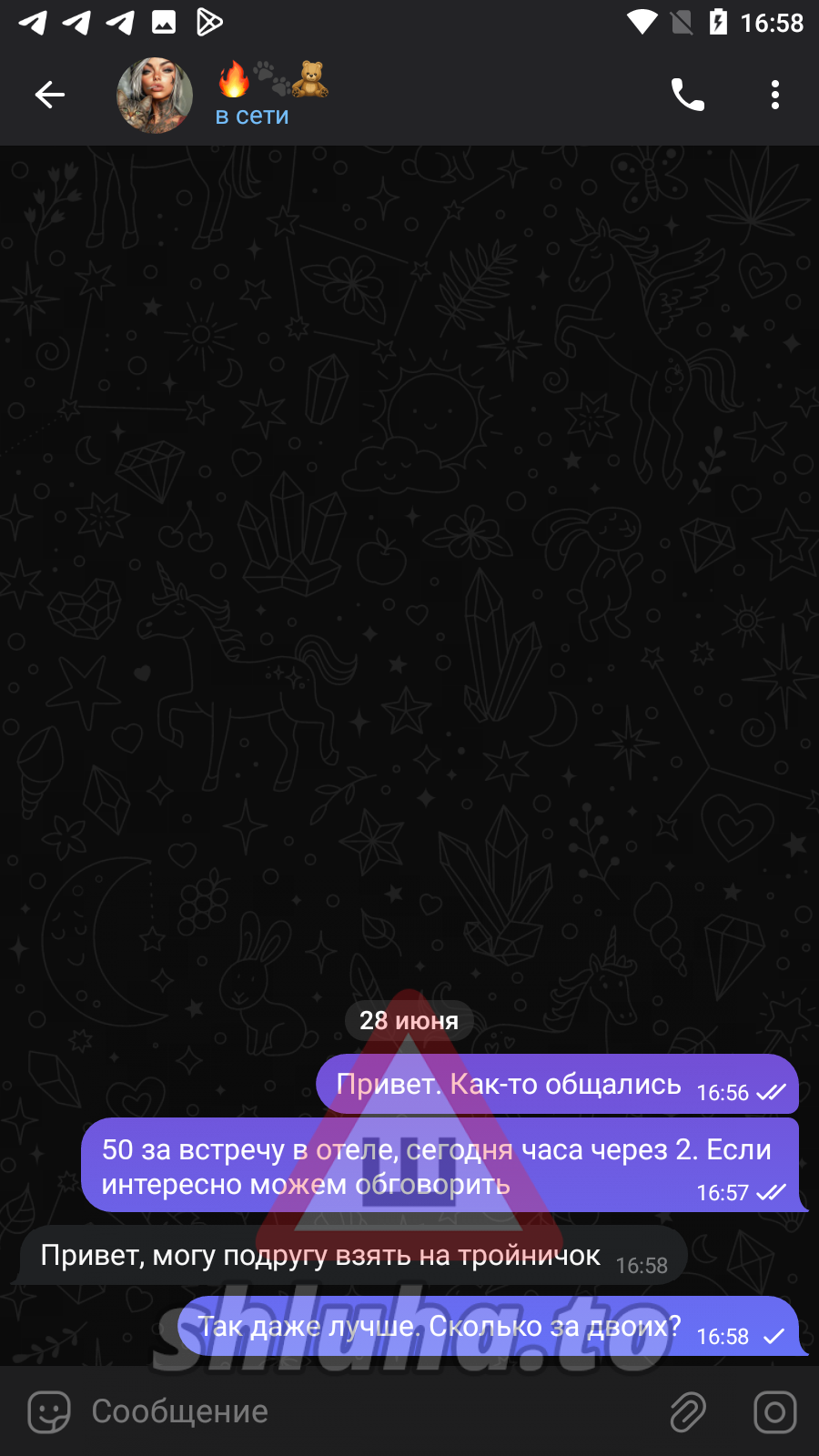Viewport: 819px width, 1456px height.
Task: Open contact info via the 'в сети' header
Action: click(252, 116)
